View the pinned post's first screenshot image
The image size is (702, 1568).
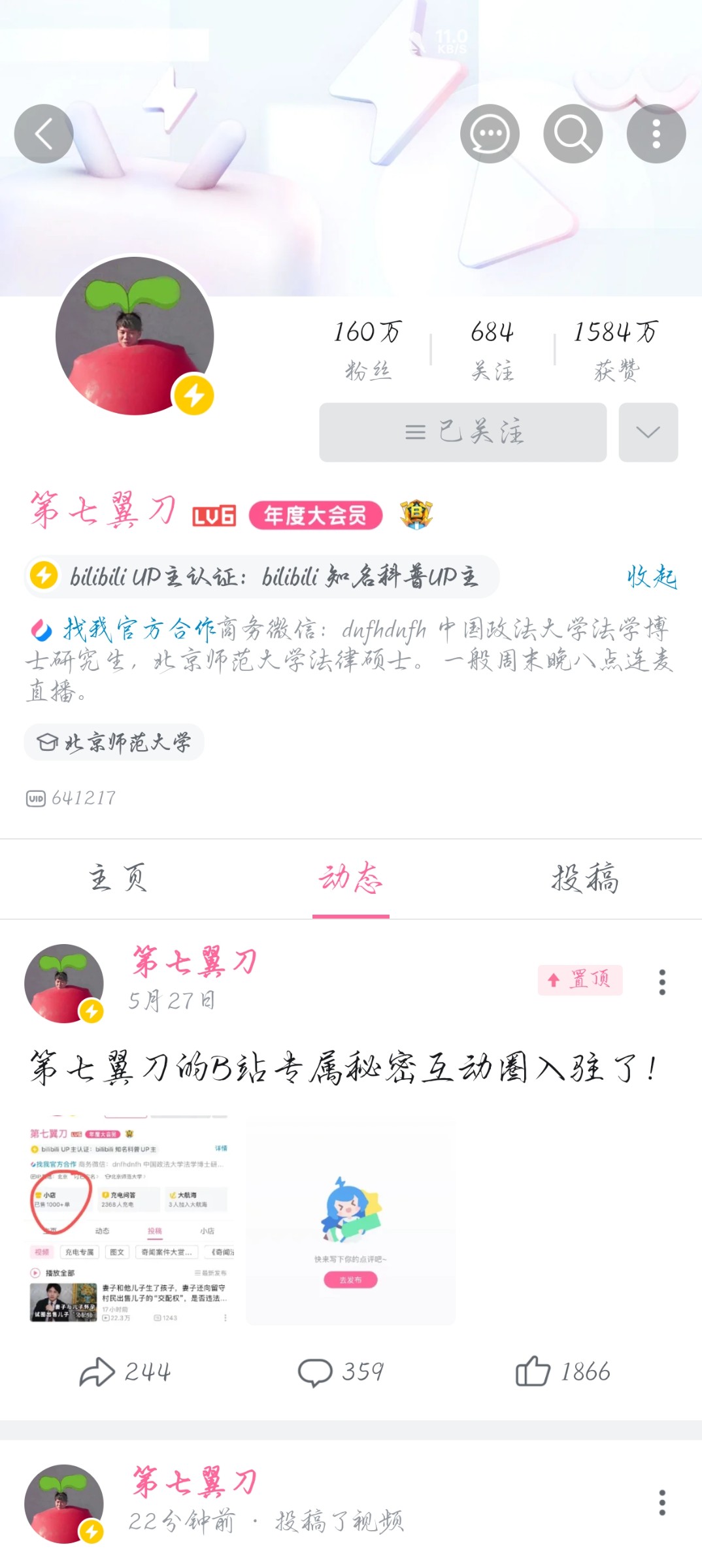[x=129, y=1220]
